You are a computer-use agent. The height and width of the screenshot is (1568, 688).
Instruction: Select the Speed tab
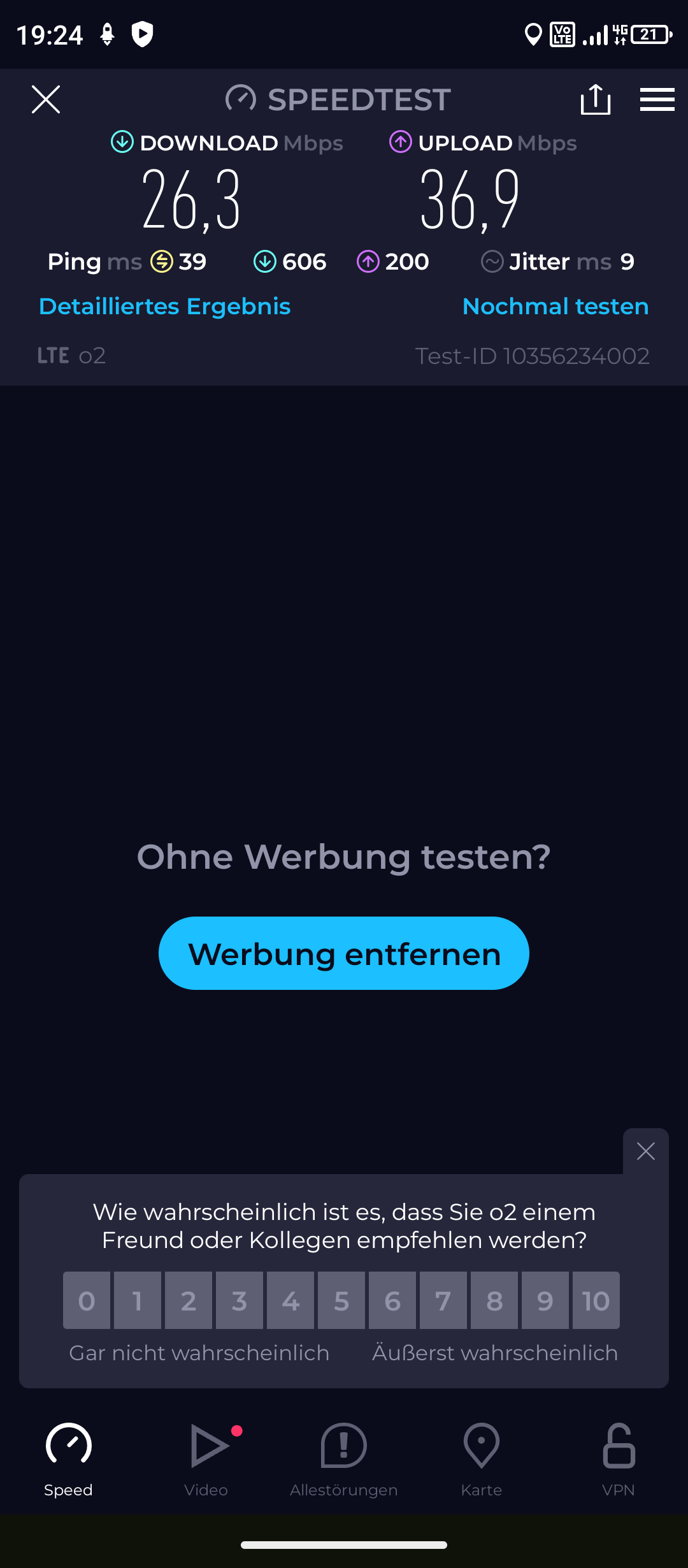coord(68,1460)
